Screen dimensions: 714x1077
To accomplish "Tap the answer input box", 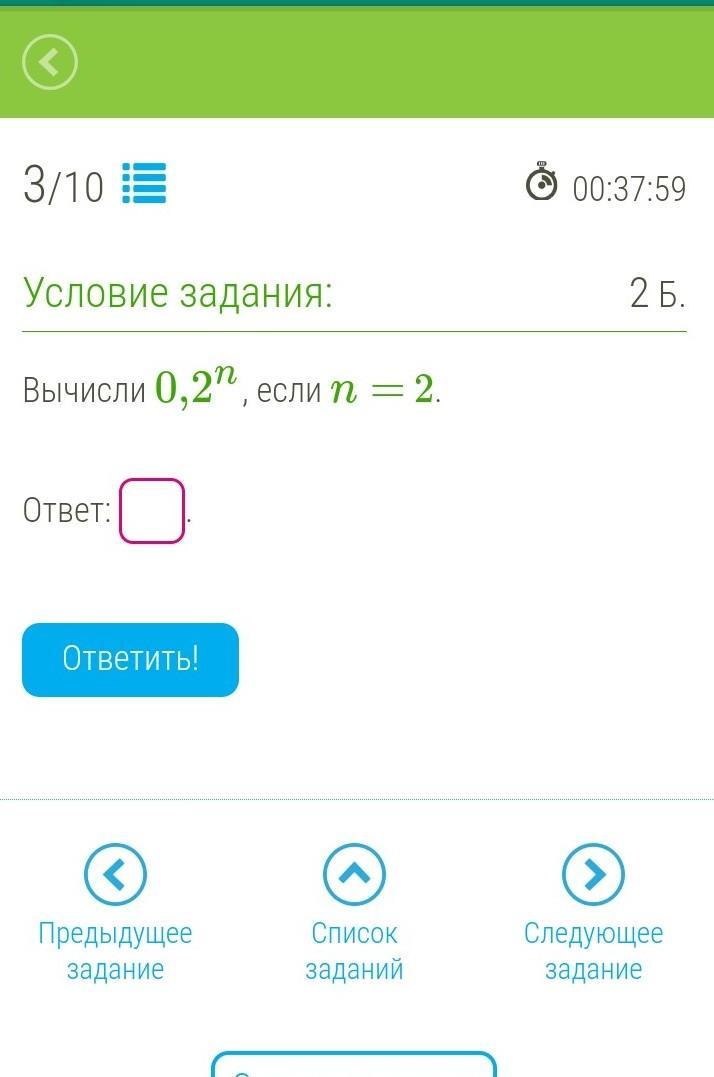I will coord(152,511).
